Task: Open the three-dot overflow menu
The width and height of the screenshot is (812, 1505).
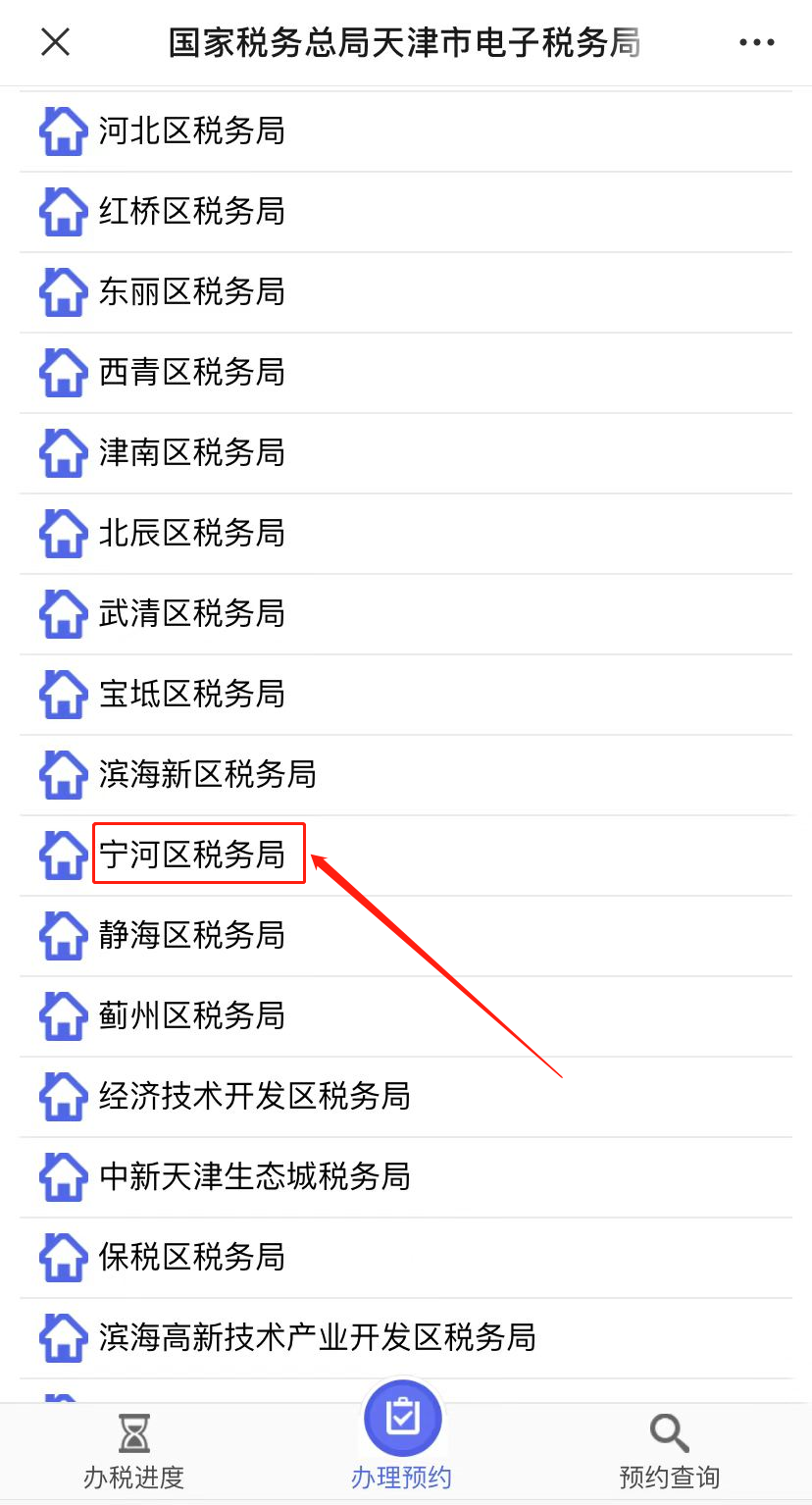Action: point(756,42)
